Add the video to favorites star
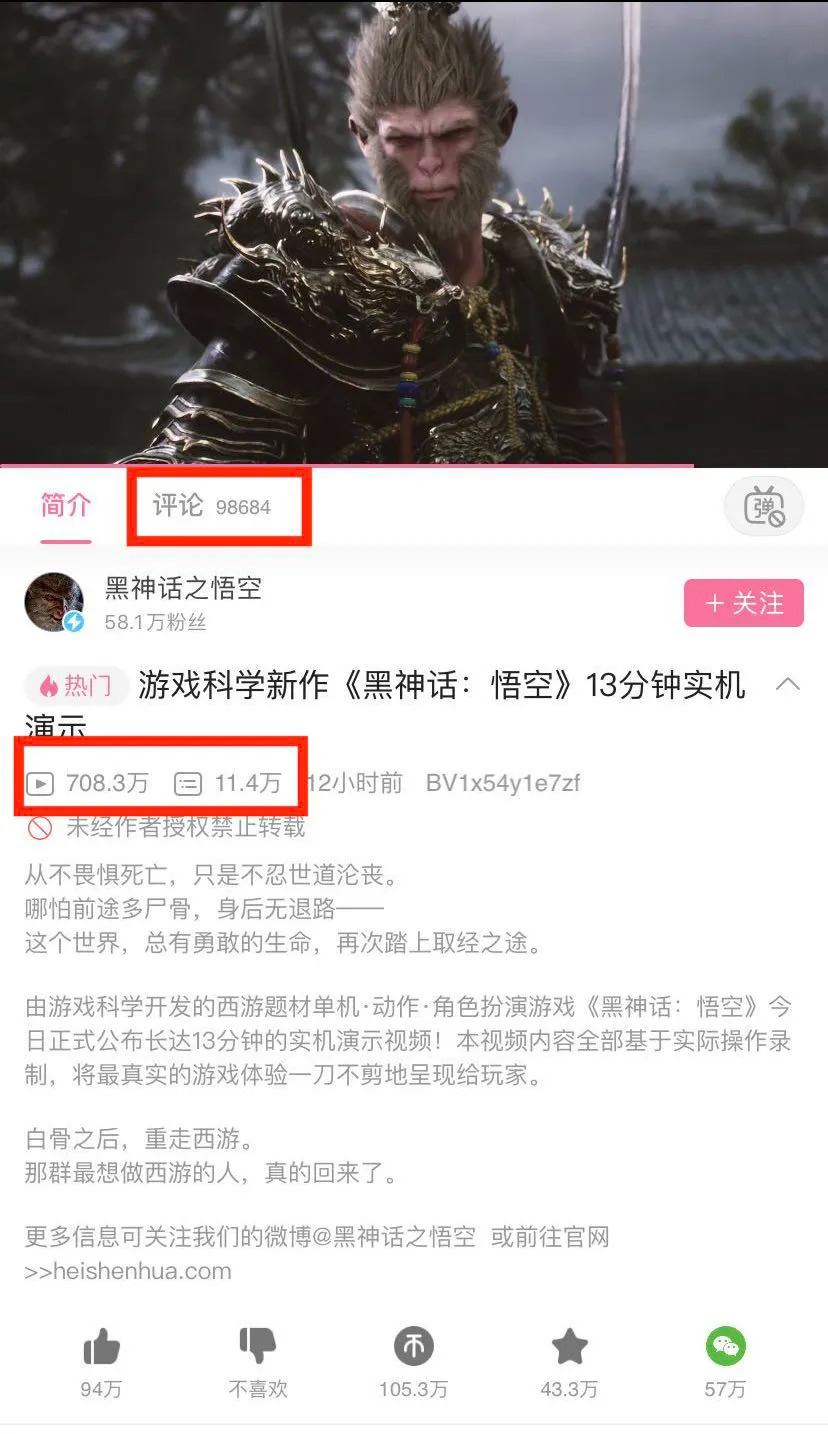828x1434 pixels. point(569,1348)
